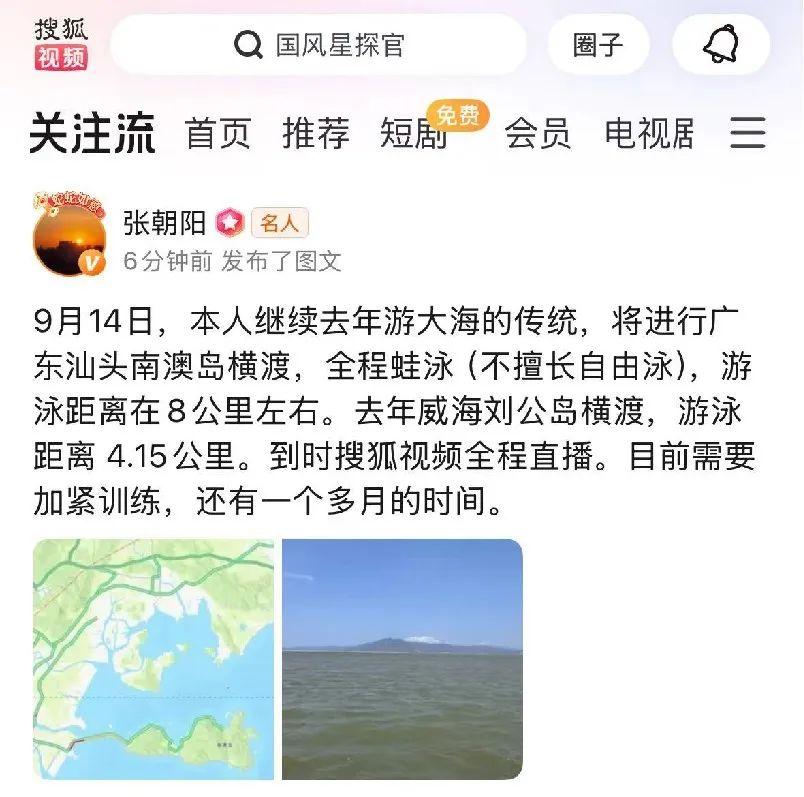Switch to the 首页 tab
804x797 pixels.
[x=218, y=133]
